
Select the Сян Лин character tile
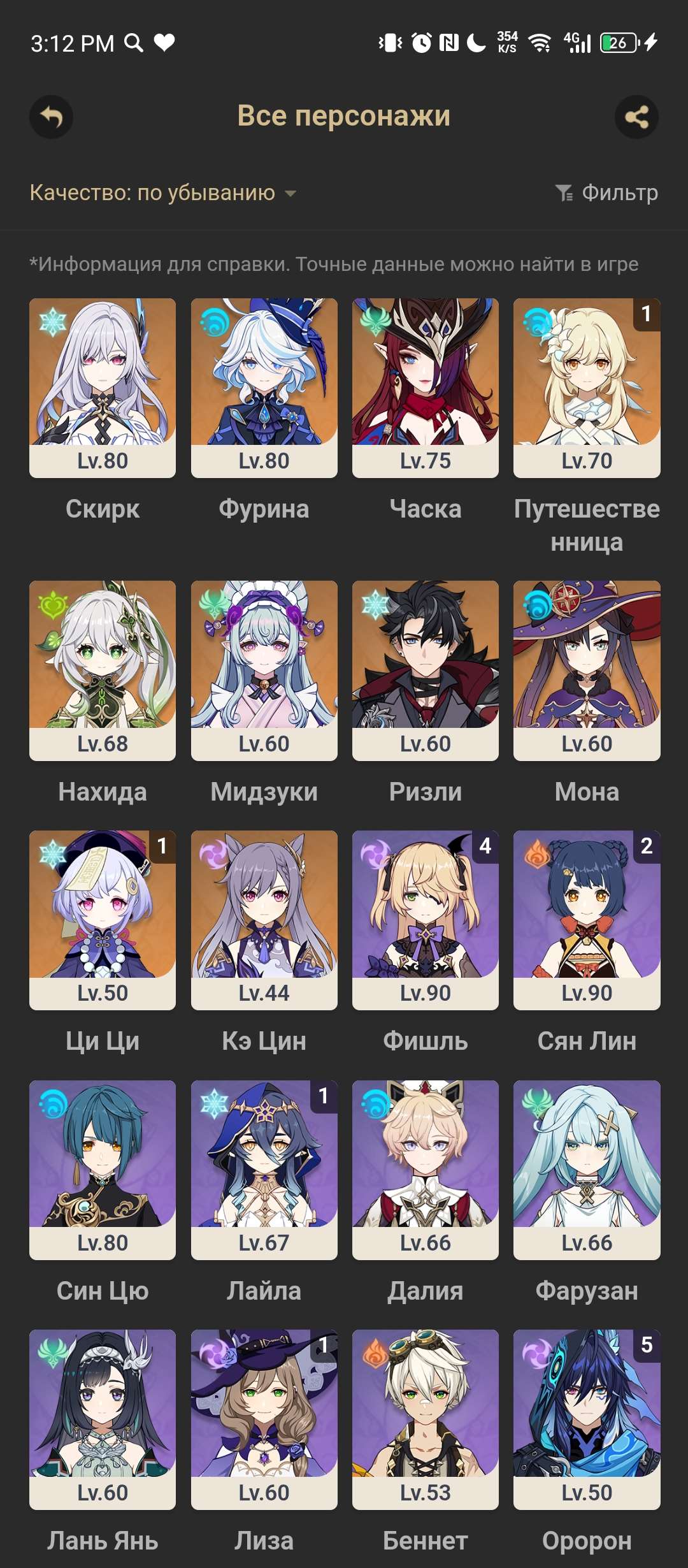587,920
